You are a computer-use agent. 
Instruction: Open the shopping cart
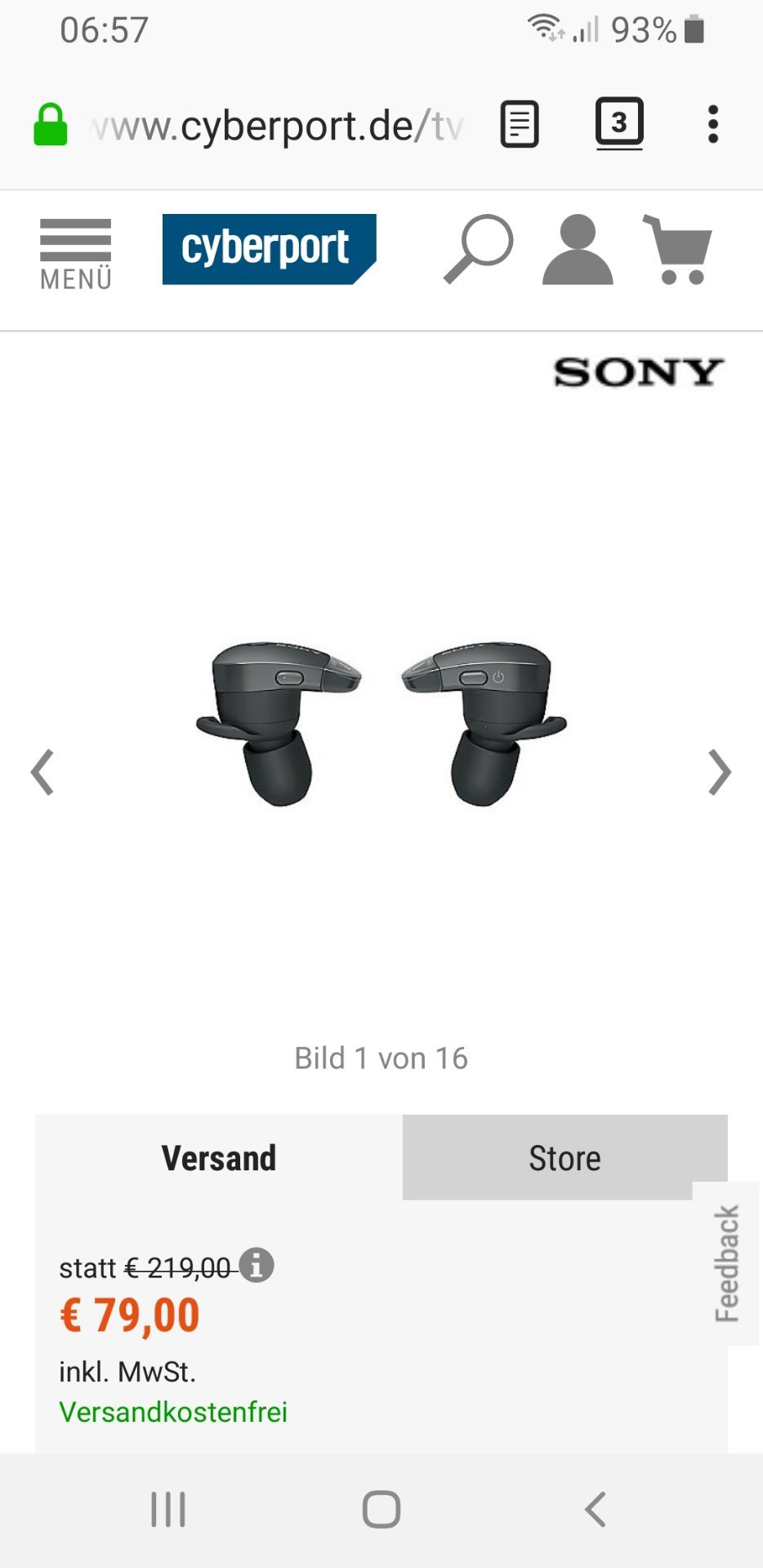point(678,249)
